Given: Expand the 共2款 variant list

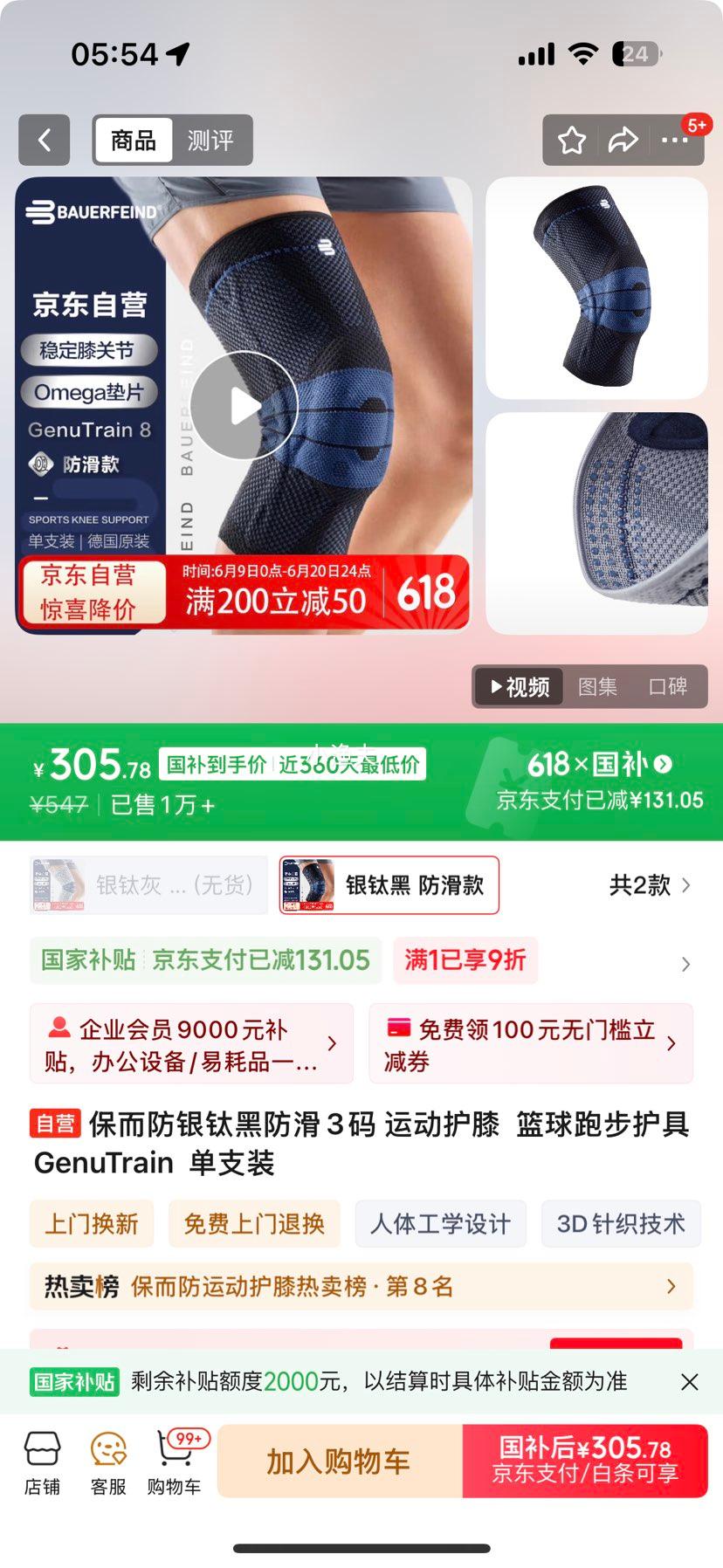Looking at the screenshot, I should (650, 885).
